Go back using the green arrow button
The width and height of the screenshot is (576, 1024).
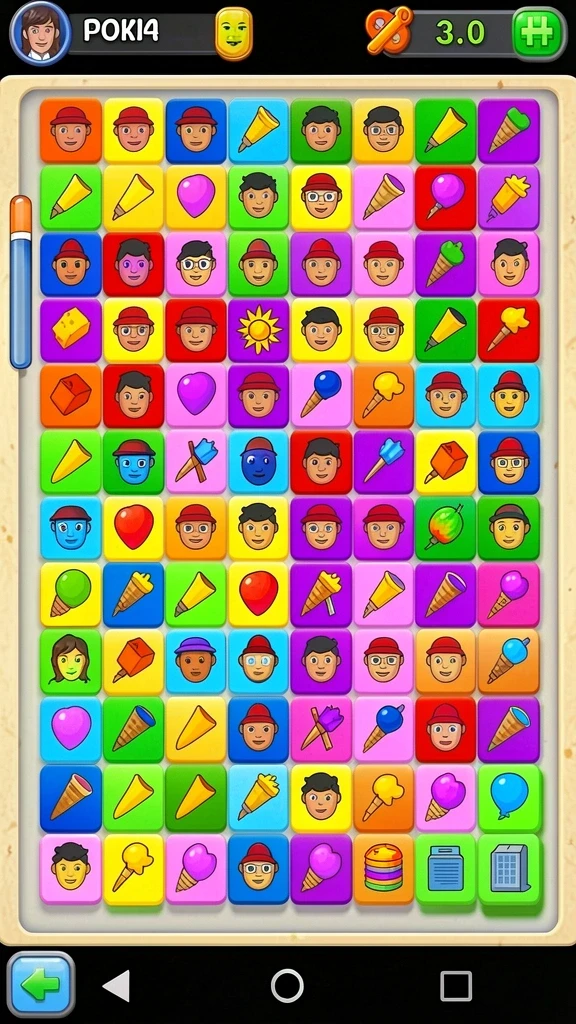click(x=41, y=985)
